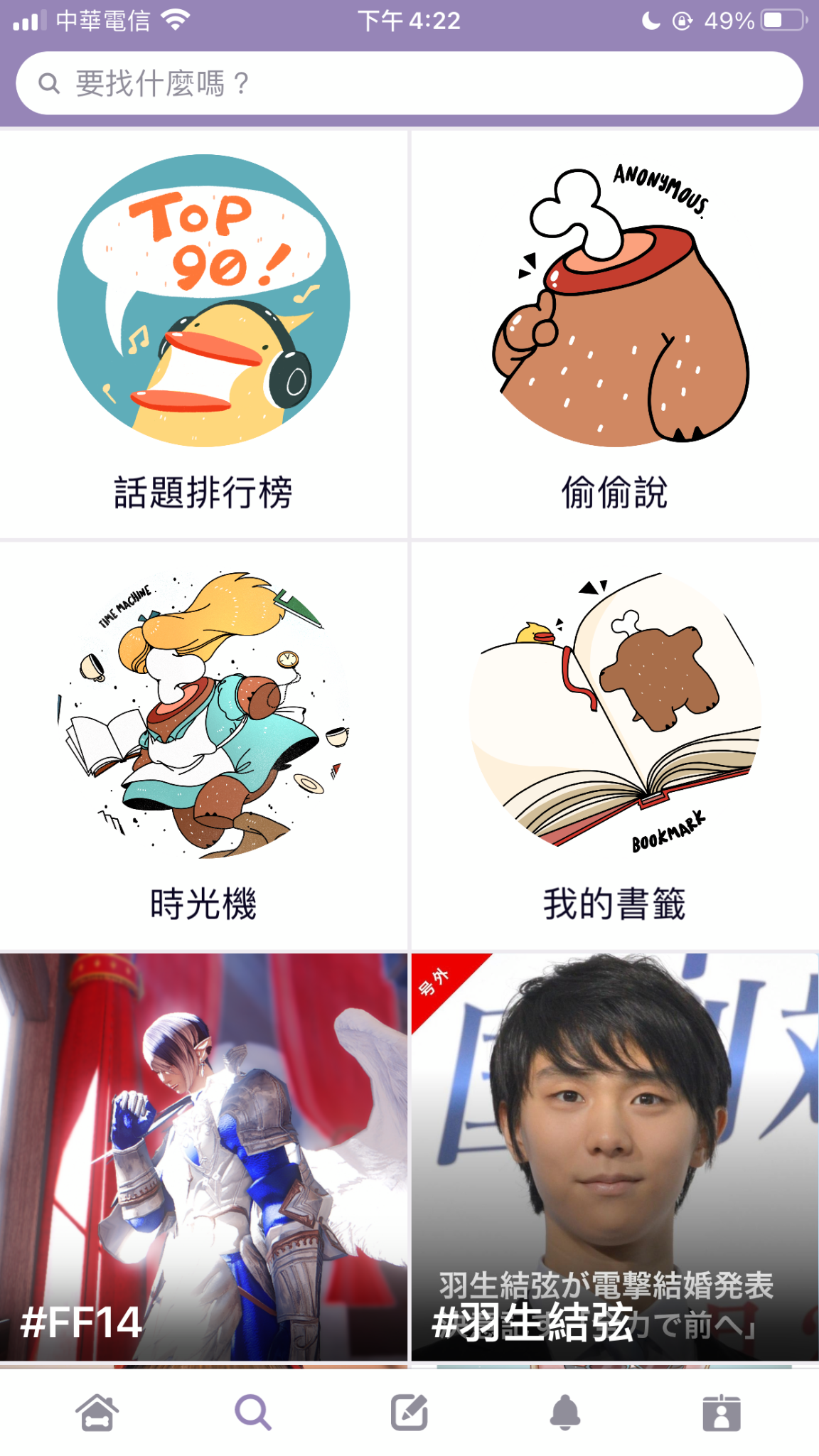View the #羽生結弦 topic card
Image resolution: width=819 pixels, height=1456 pixels.
(x=615, y=1157)
